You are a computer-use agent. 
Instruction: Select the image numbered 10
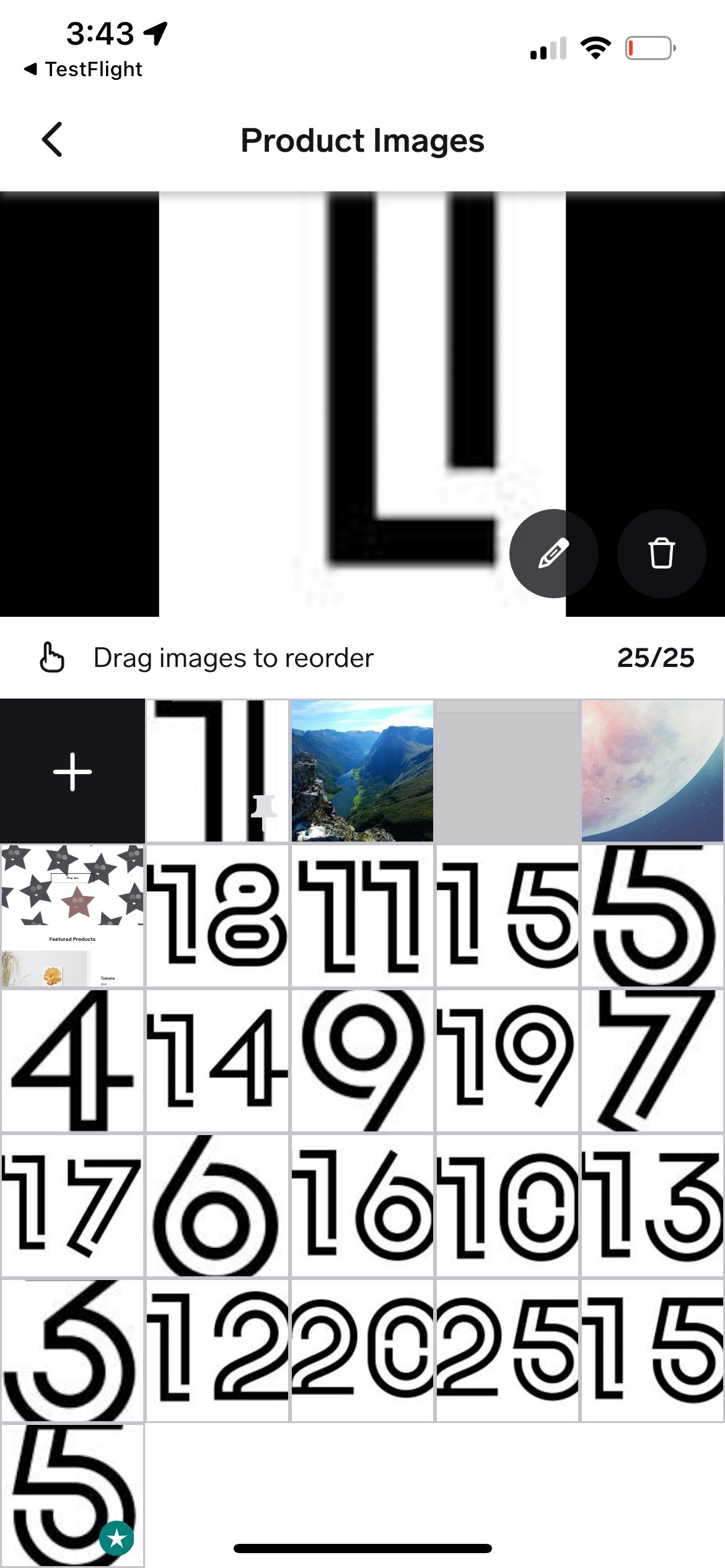tap(507, 1206)
